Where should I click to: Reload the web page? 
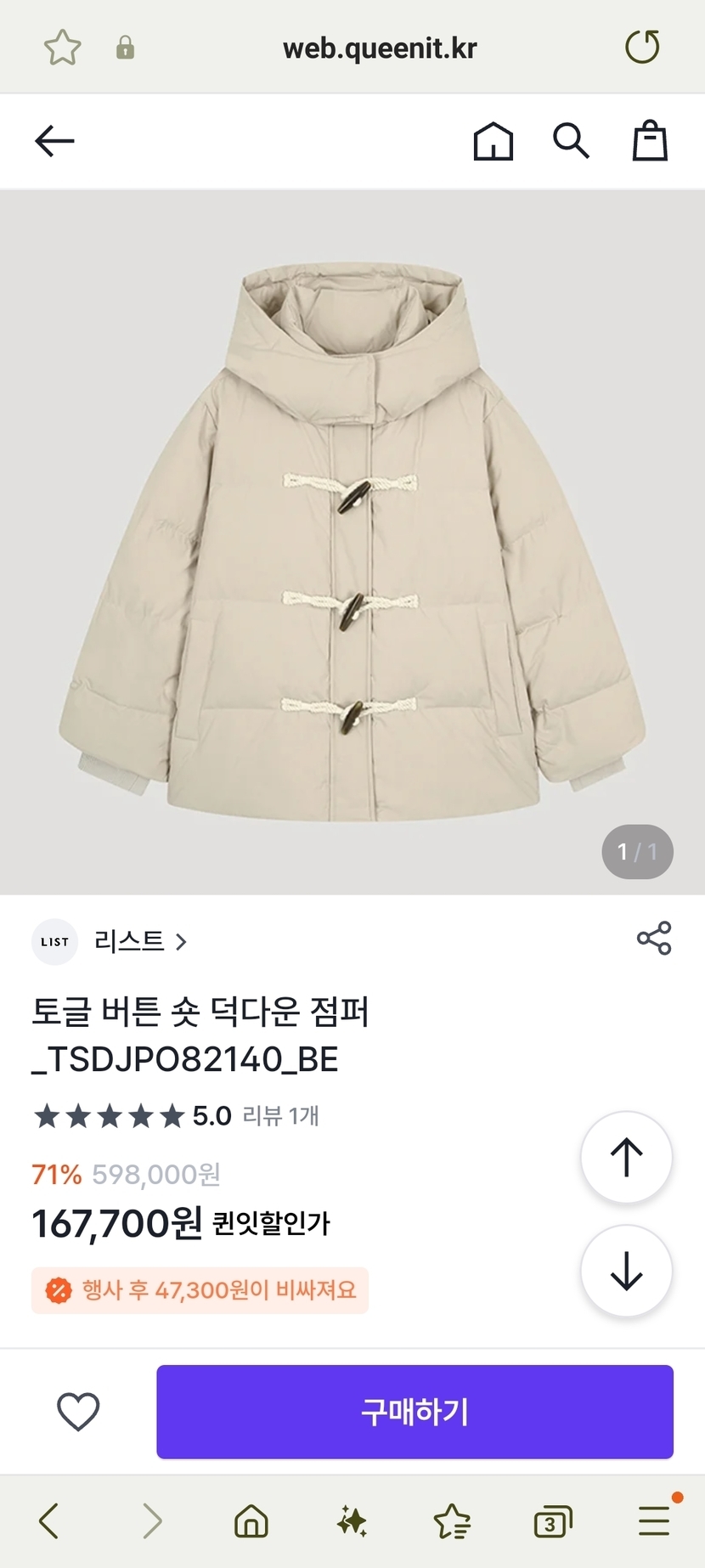point(642,47)
